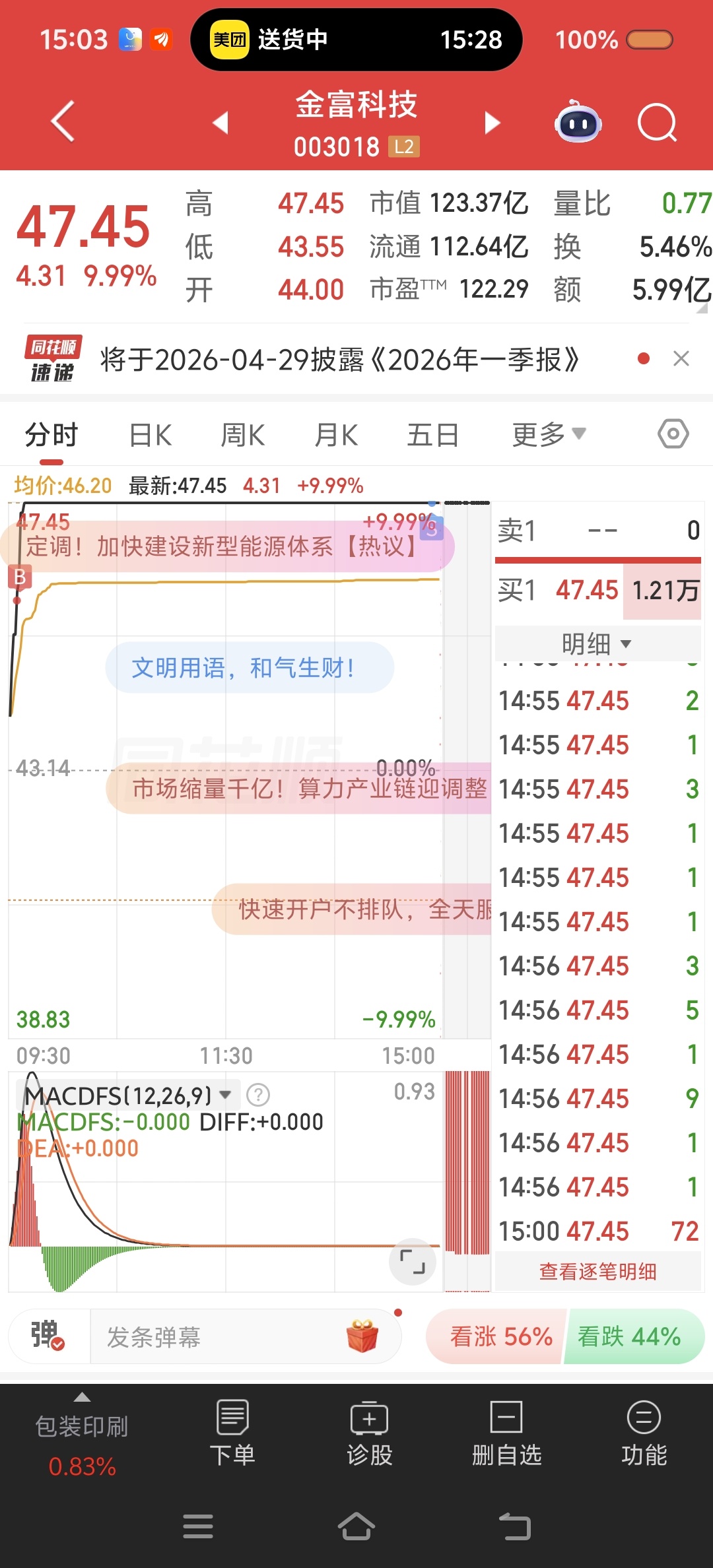Image resolution: width=713 pixels, height=1568 pixels.
Task: Switch to the 日K chart tab
Action: 151,436
